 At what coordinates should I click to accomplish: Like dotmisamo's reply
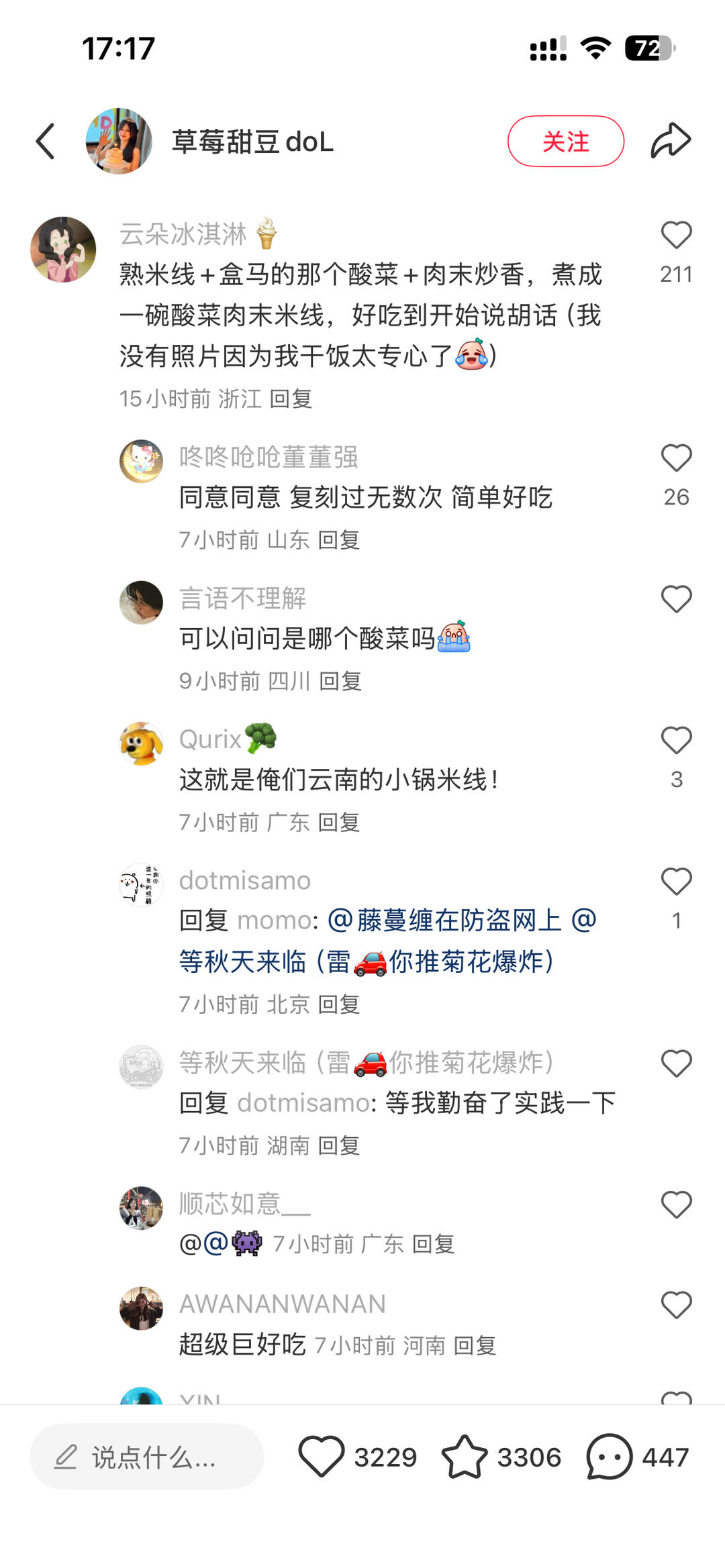click(x=676, y=882)
